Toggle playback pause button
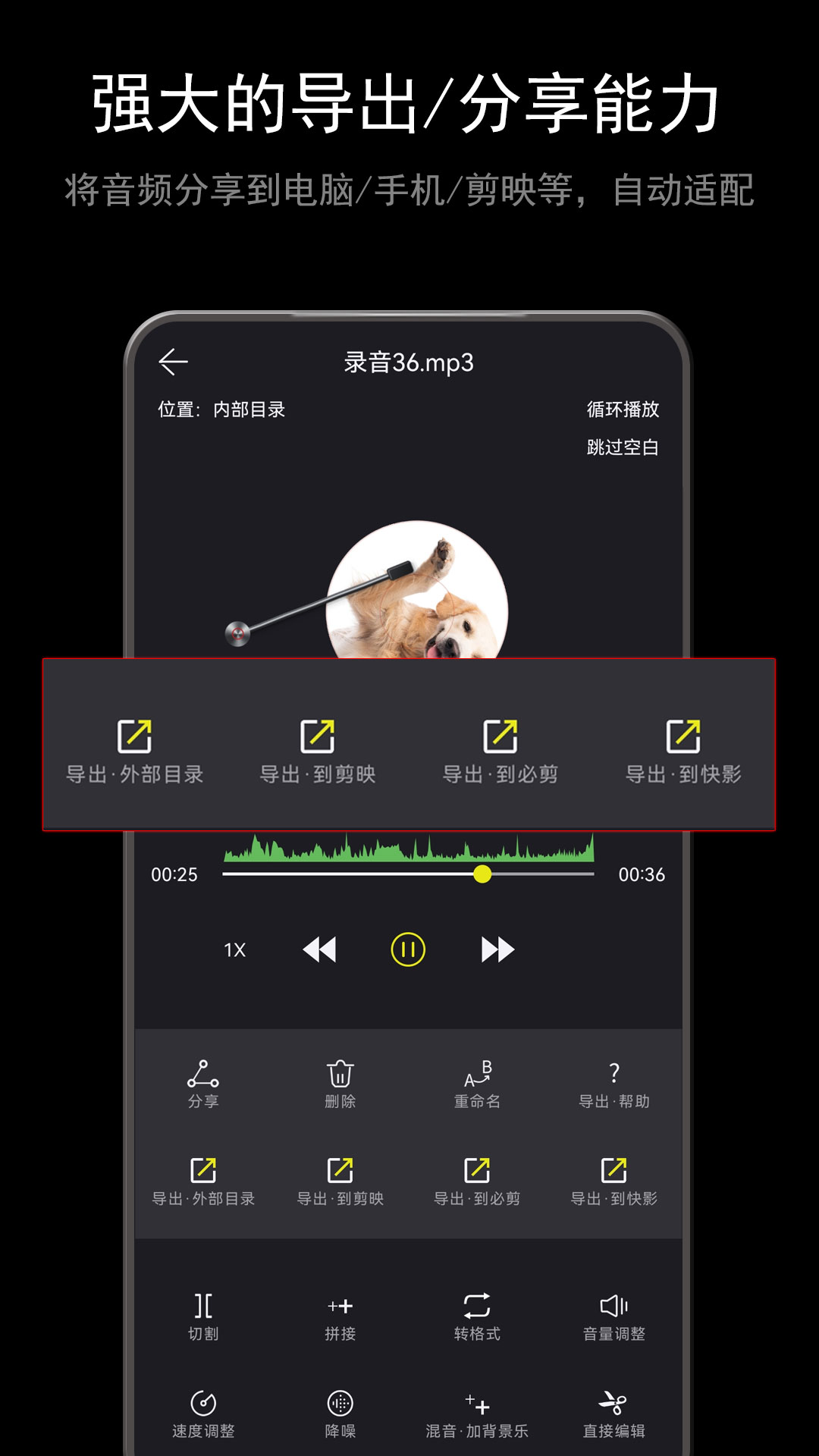 tap(408, 949)
